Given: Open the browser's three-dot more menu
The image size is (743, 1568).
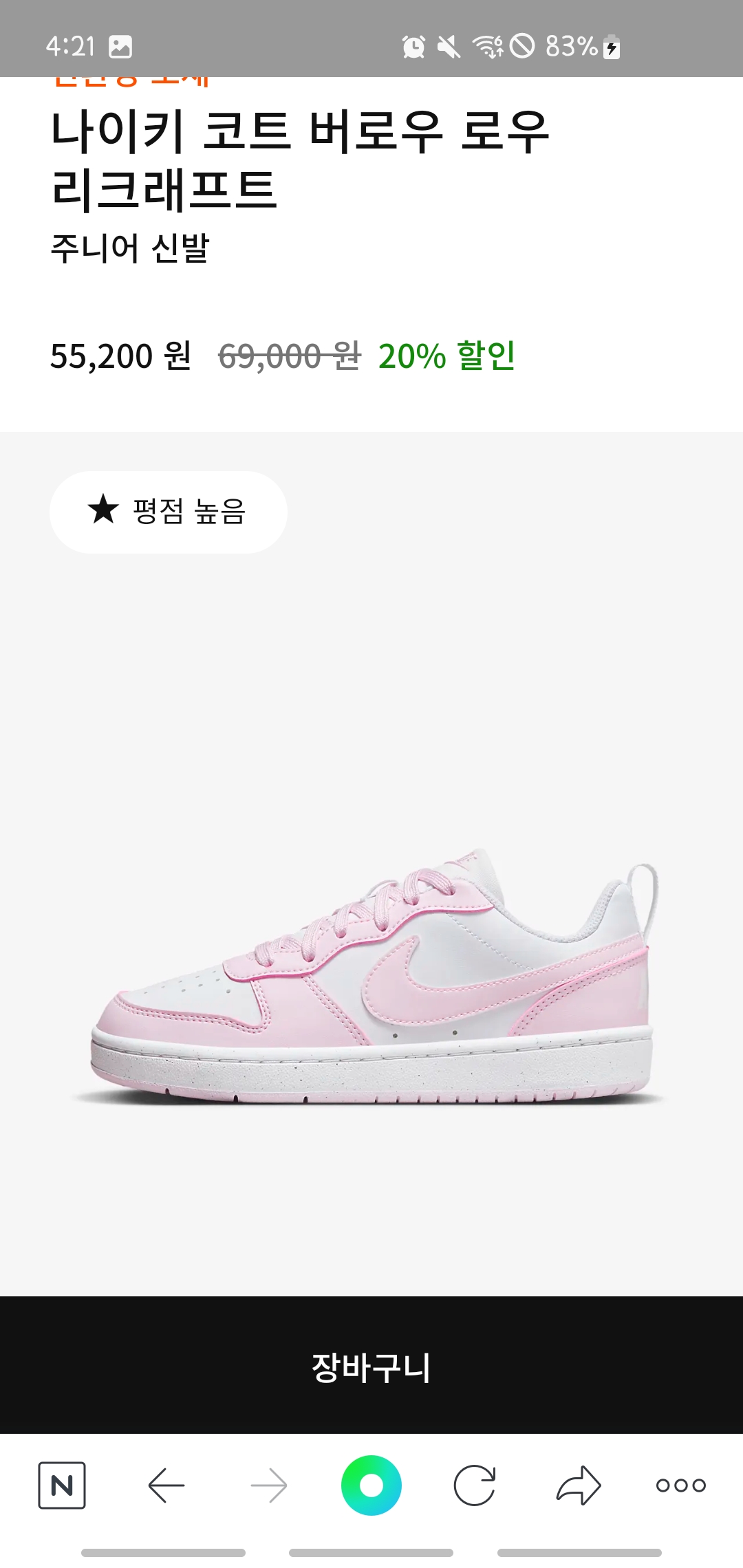Looking at the screenshot, I should tap(681, 1485).
